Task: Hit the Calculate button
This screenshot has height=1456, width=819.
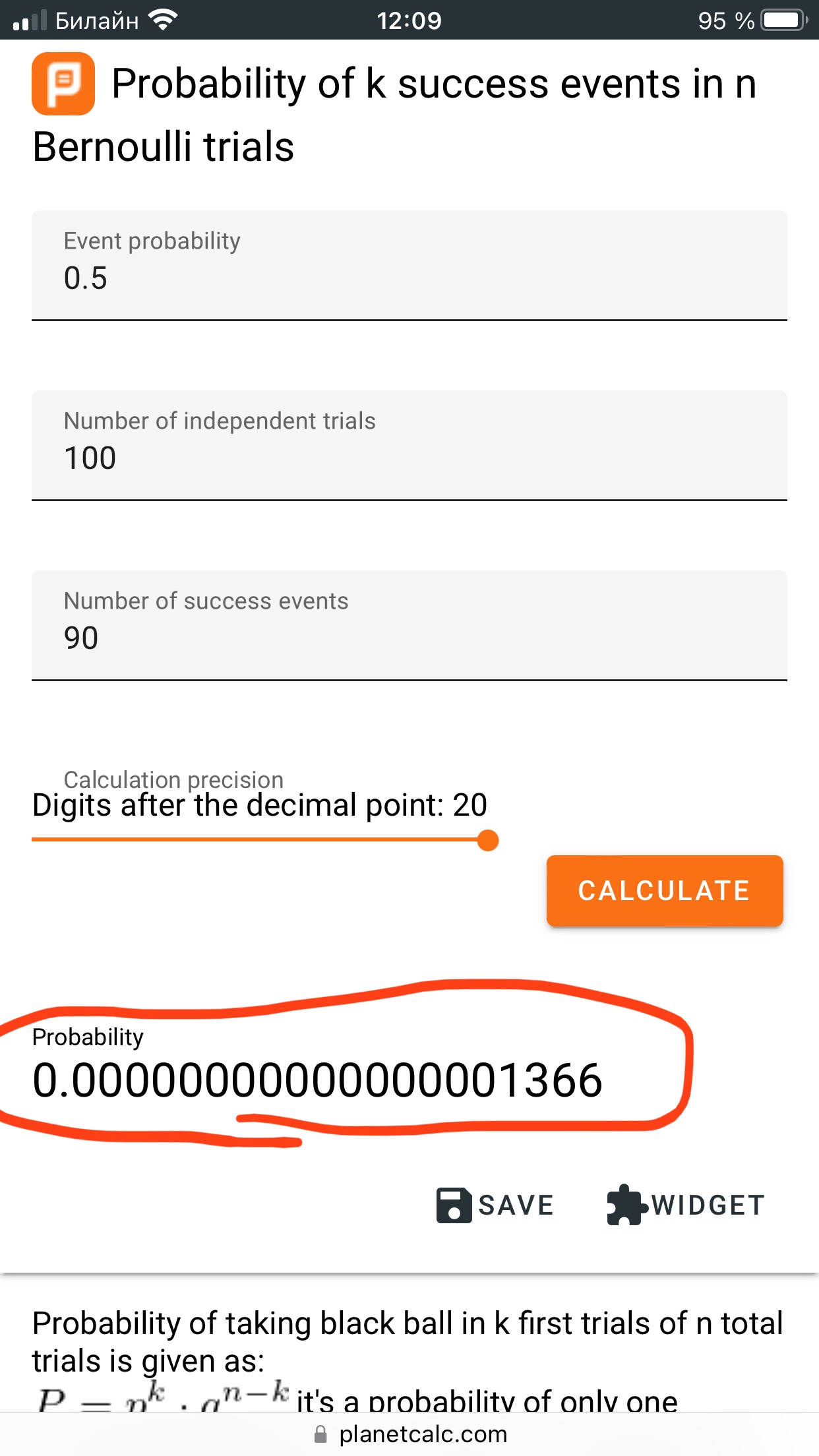Action: pos(664,891)
